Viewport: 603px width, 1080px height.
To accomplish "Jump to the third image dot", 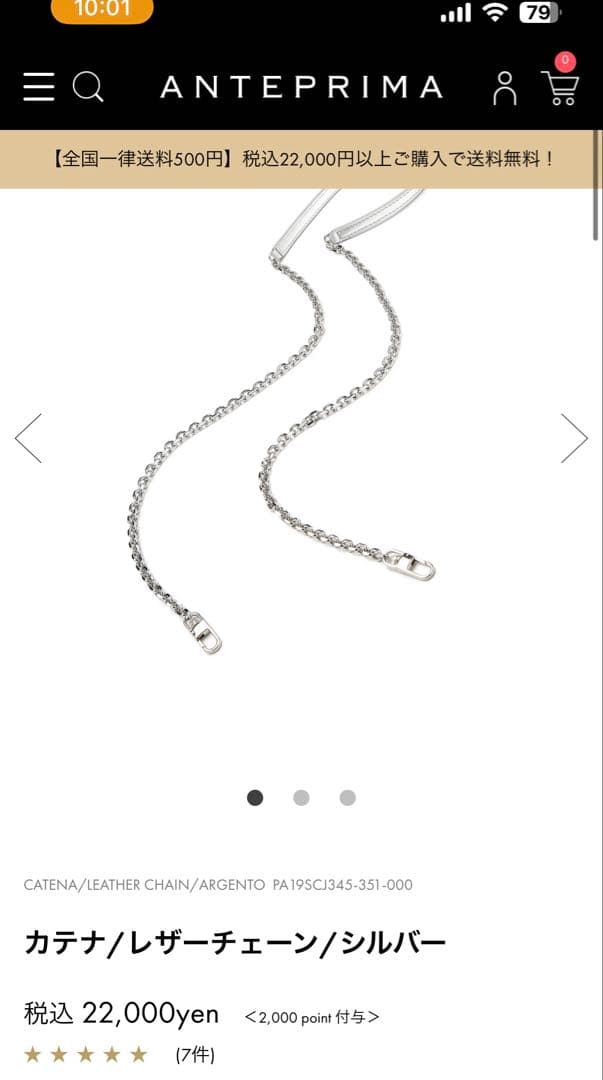I will (347, 797).
